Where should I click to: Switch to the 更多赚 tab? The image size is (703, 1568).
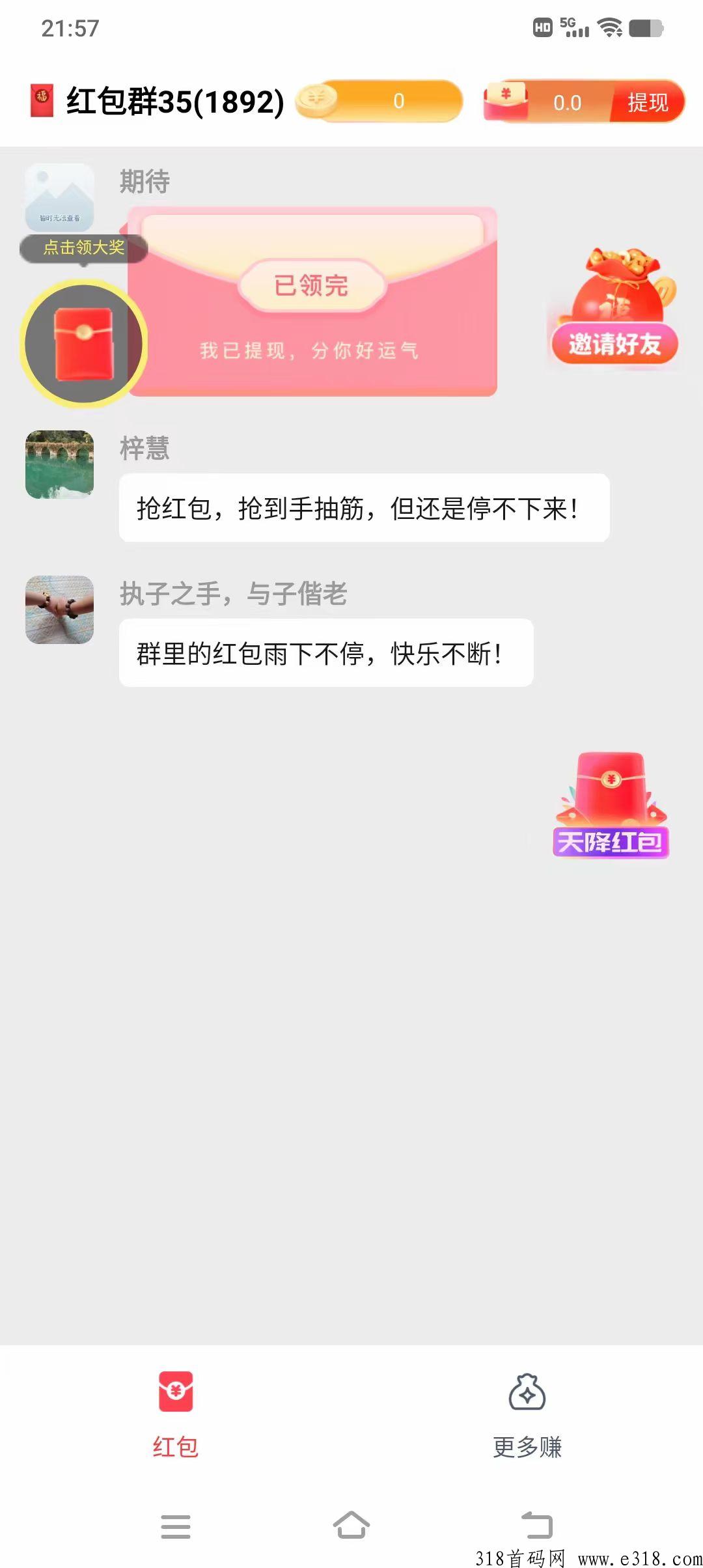(x=527, y=1416)
